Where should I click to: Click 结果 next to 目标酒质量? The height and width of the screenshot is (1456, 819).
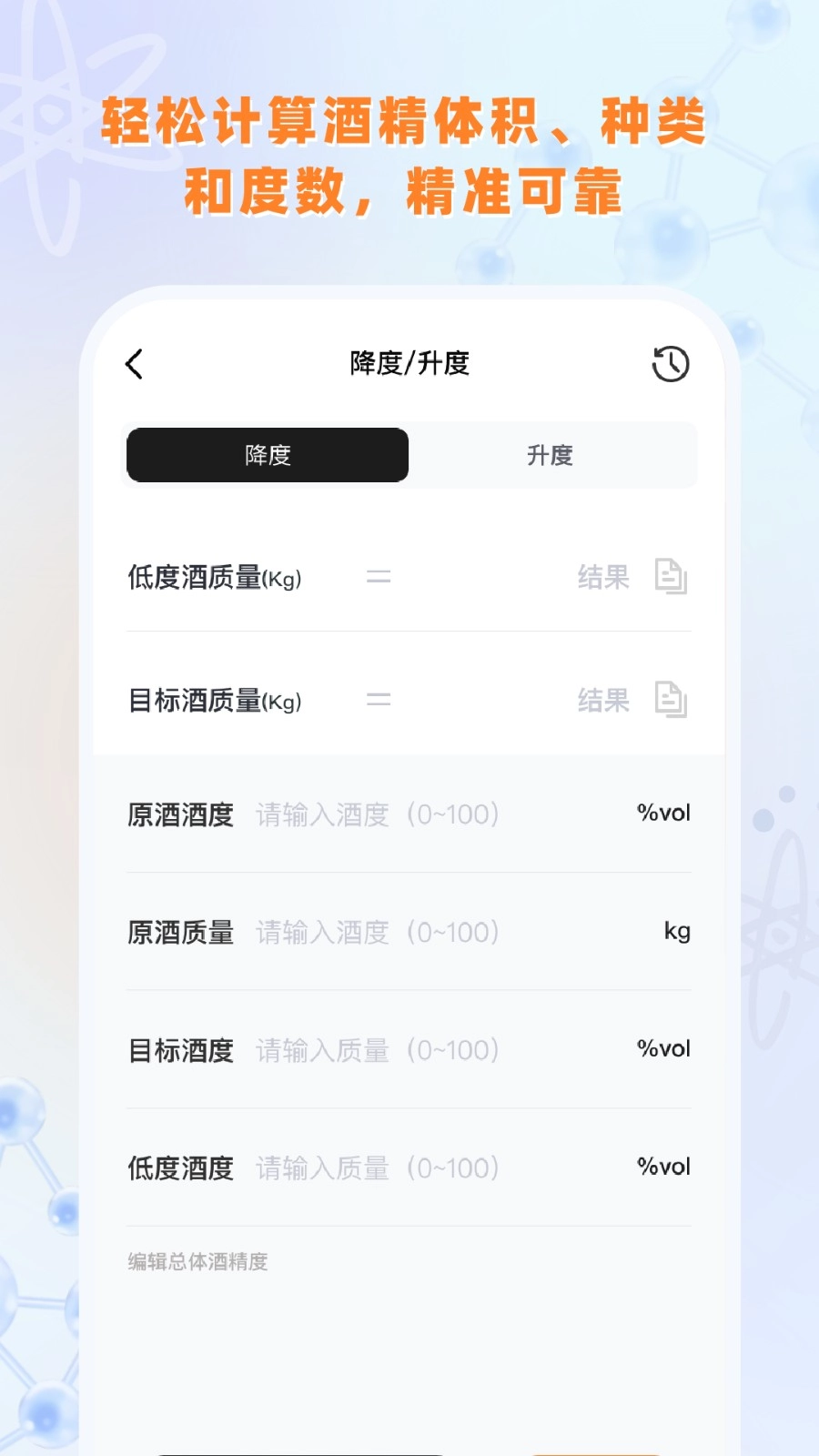click(x=602, y=700)
